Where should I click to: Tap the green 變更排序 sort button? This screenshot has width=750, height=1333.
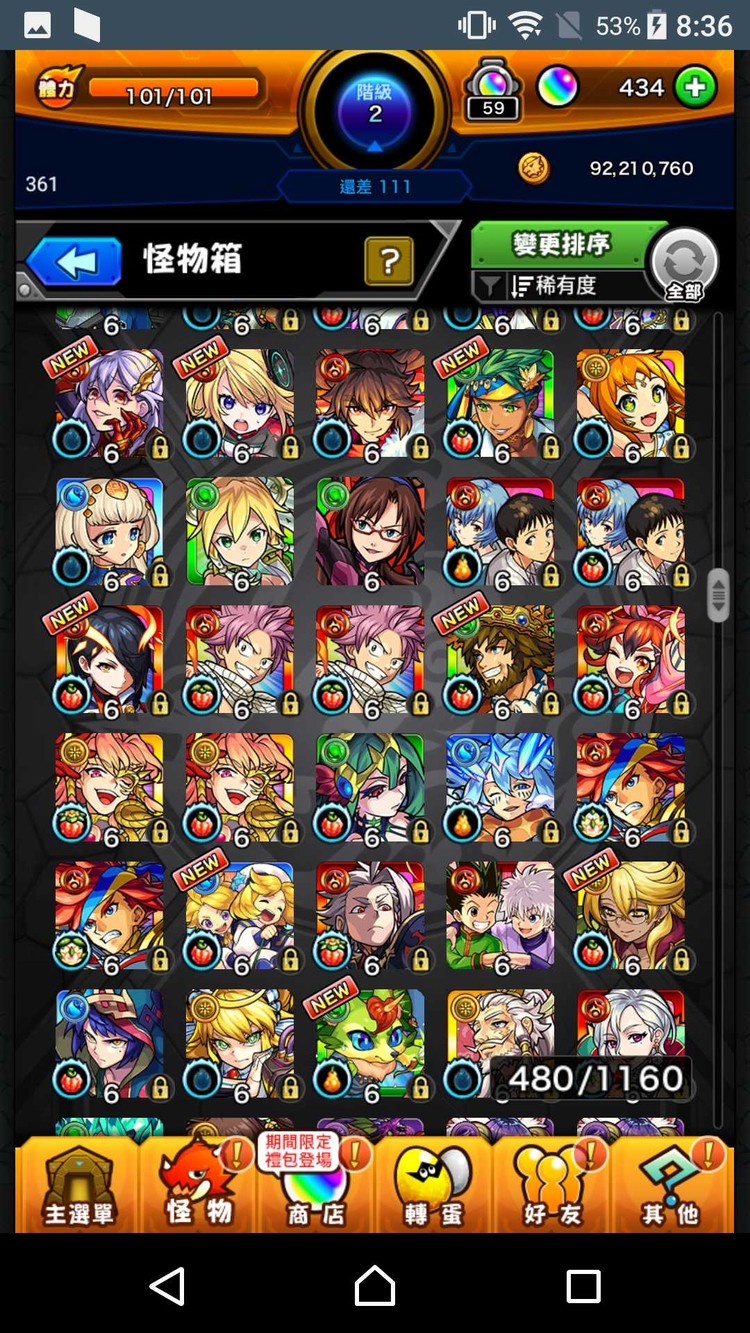(x=561, y=244)
